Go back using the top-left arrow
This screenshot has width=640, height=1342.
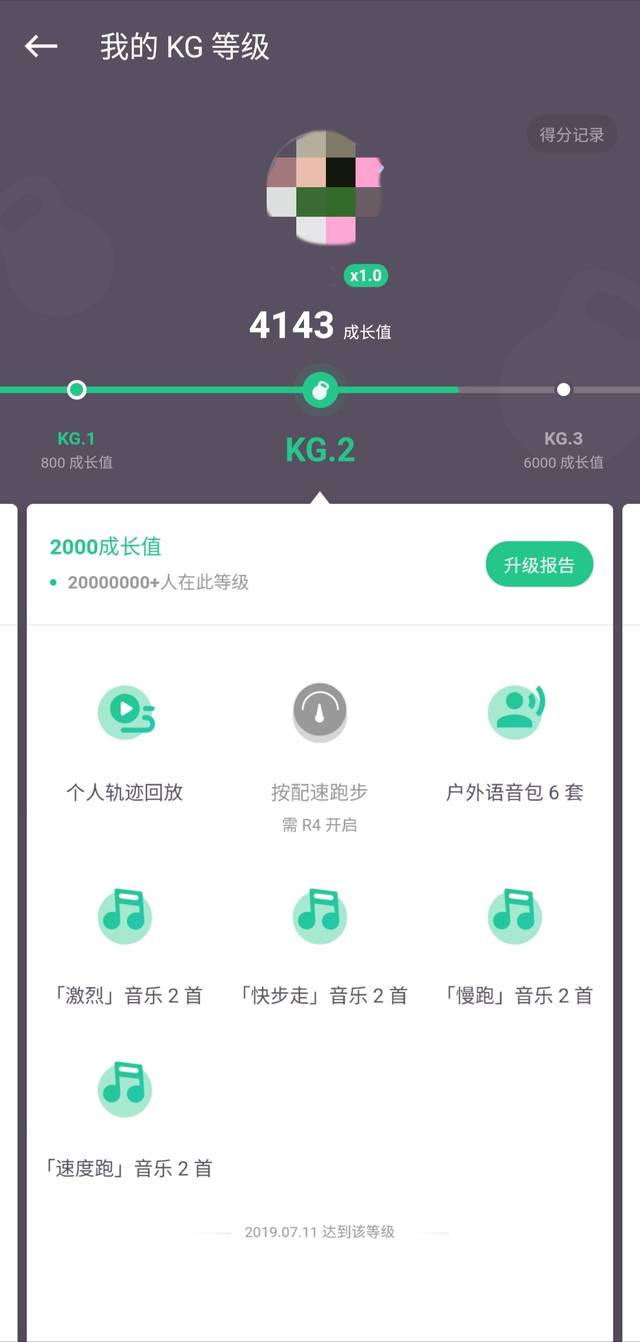click(41, 46)
